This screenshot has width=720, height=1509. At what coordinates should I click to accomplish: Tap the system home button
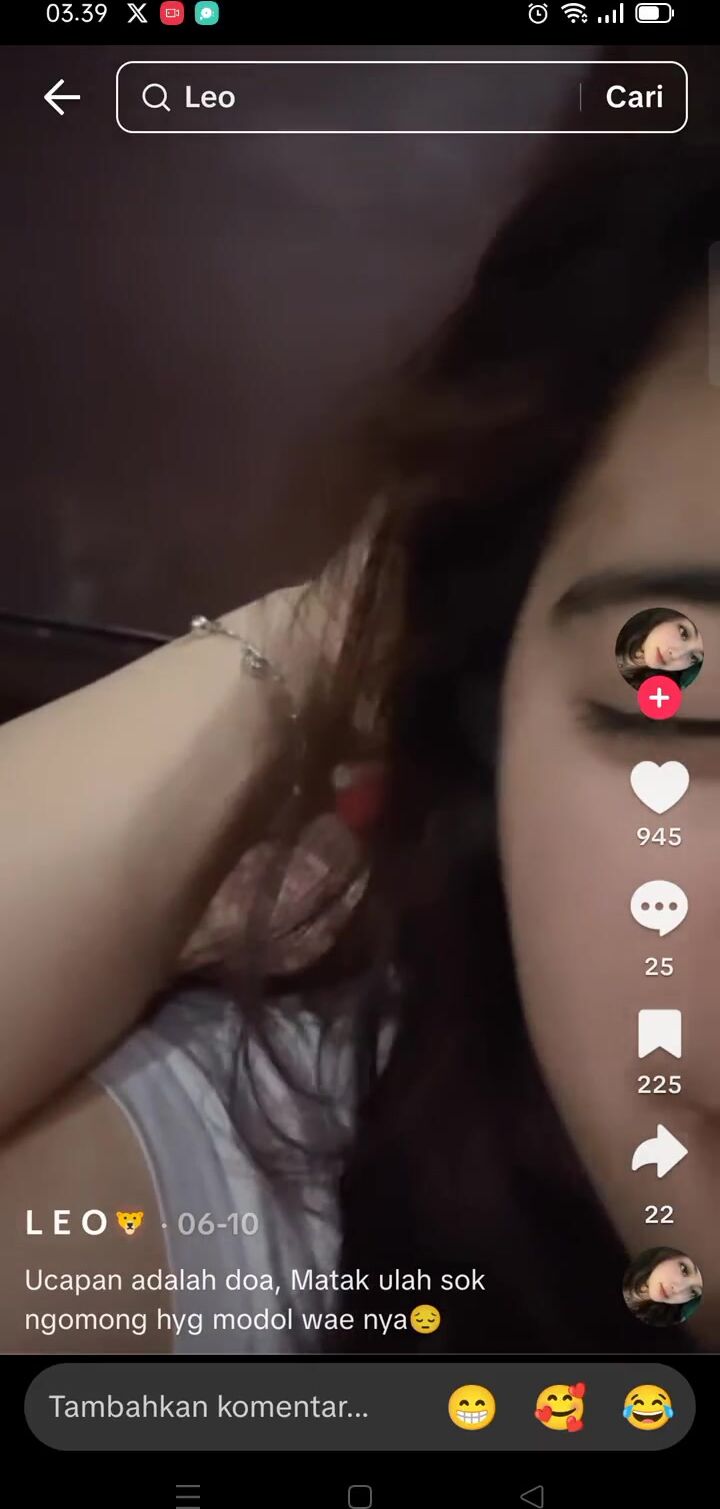click(x=360, y=1496)
